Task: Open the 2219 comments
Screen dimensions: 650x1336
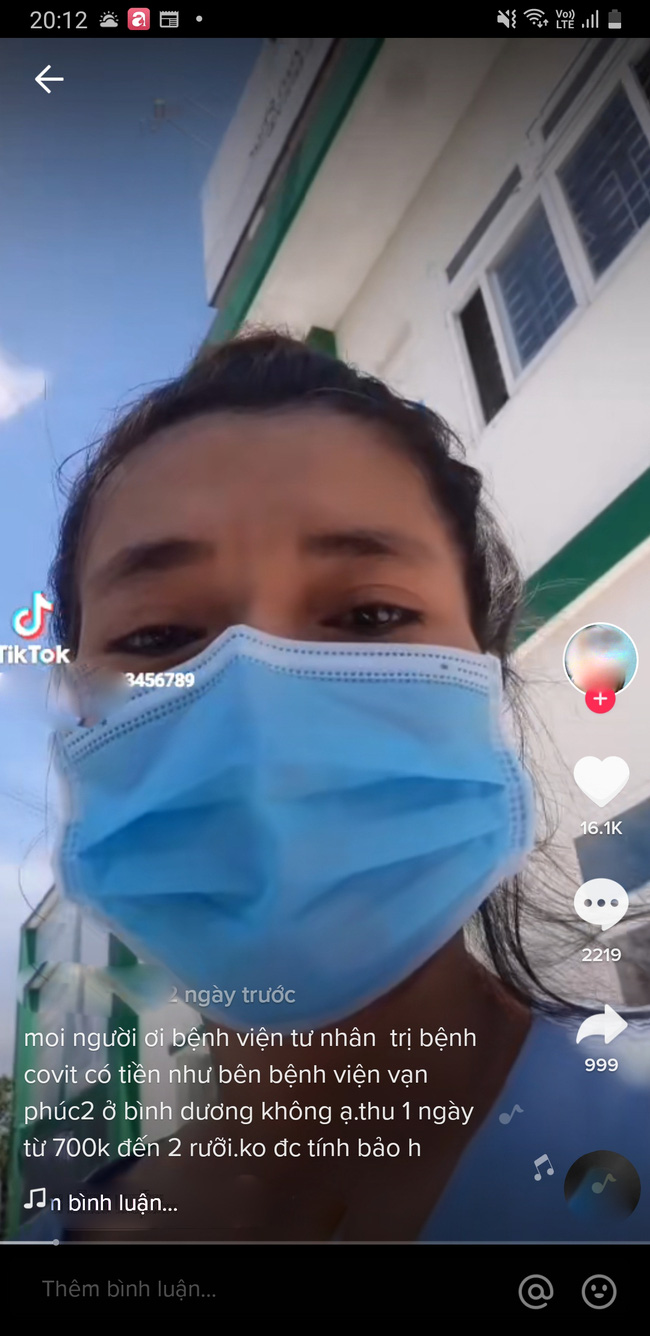Action: pos(601,906)
